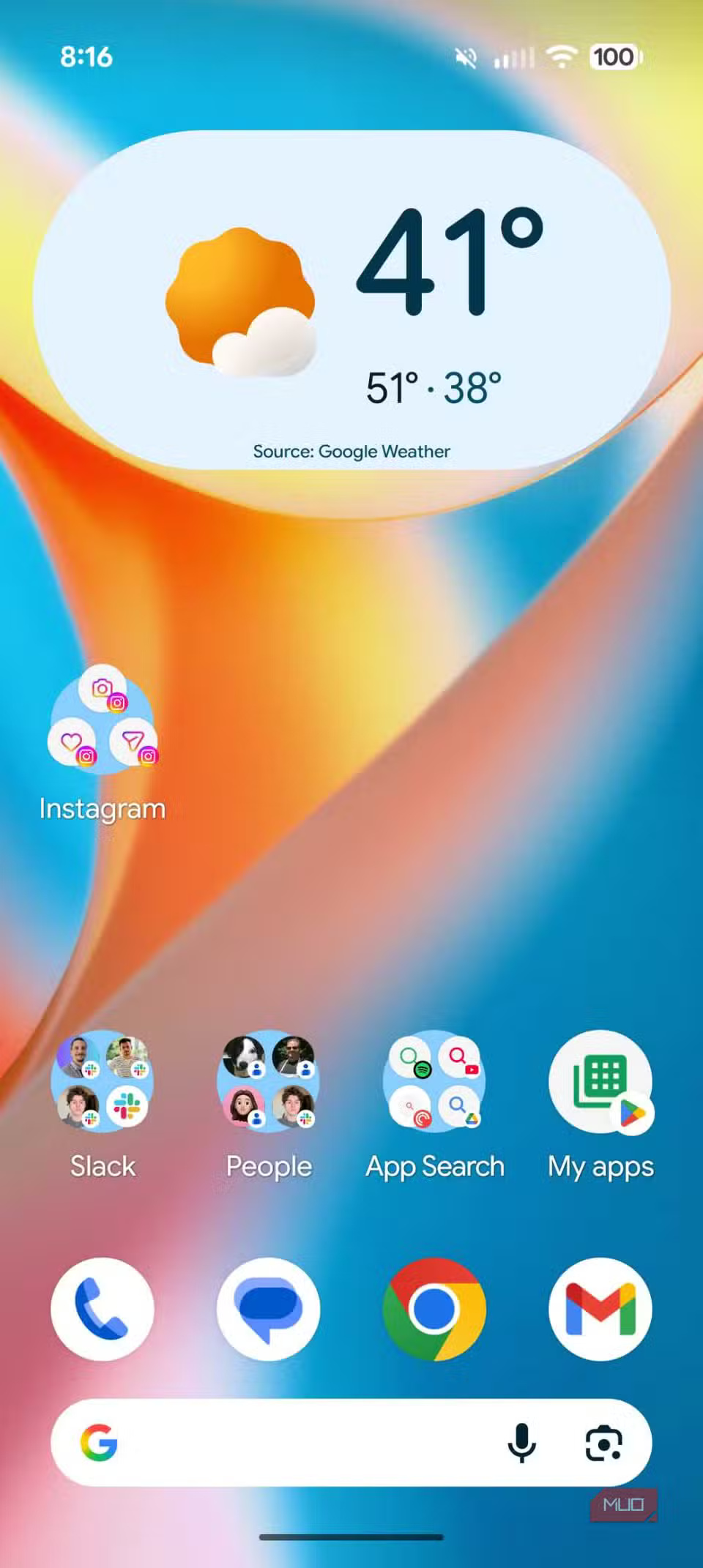This screenshot has width=703, height=1568.
Task: Open the Phone dialer app
Action: coord(103,1309)
